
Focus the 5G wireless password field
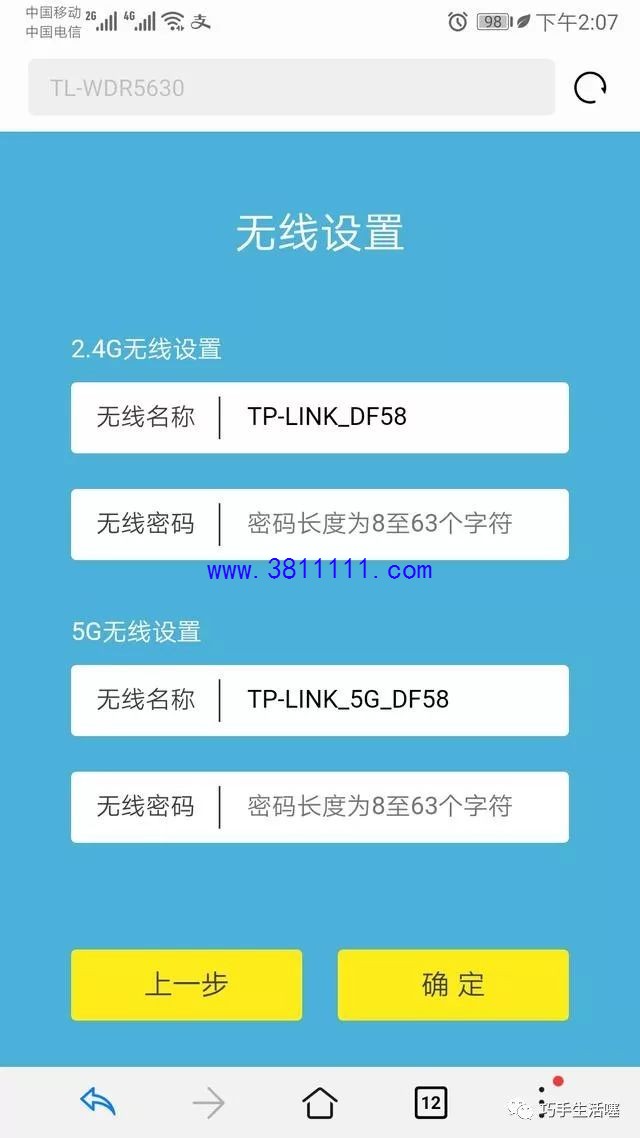[319, 807]
